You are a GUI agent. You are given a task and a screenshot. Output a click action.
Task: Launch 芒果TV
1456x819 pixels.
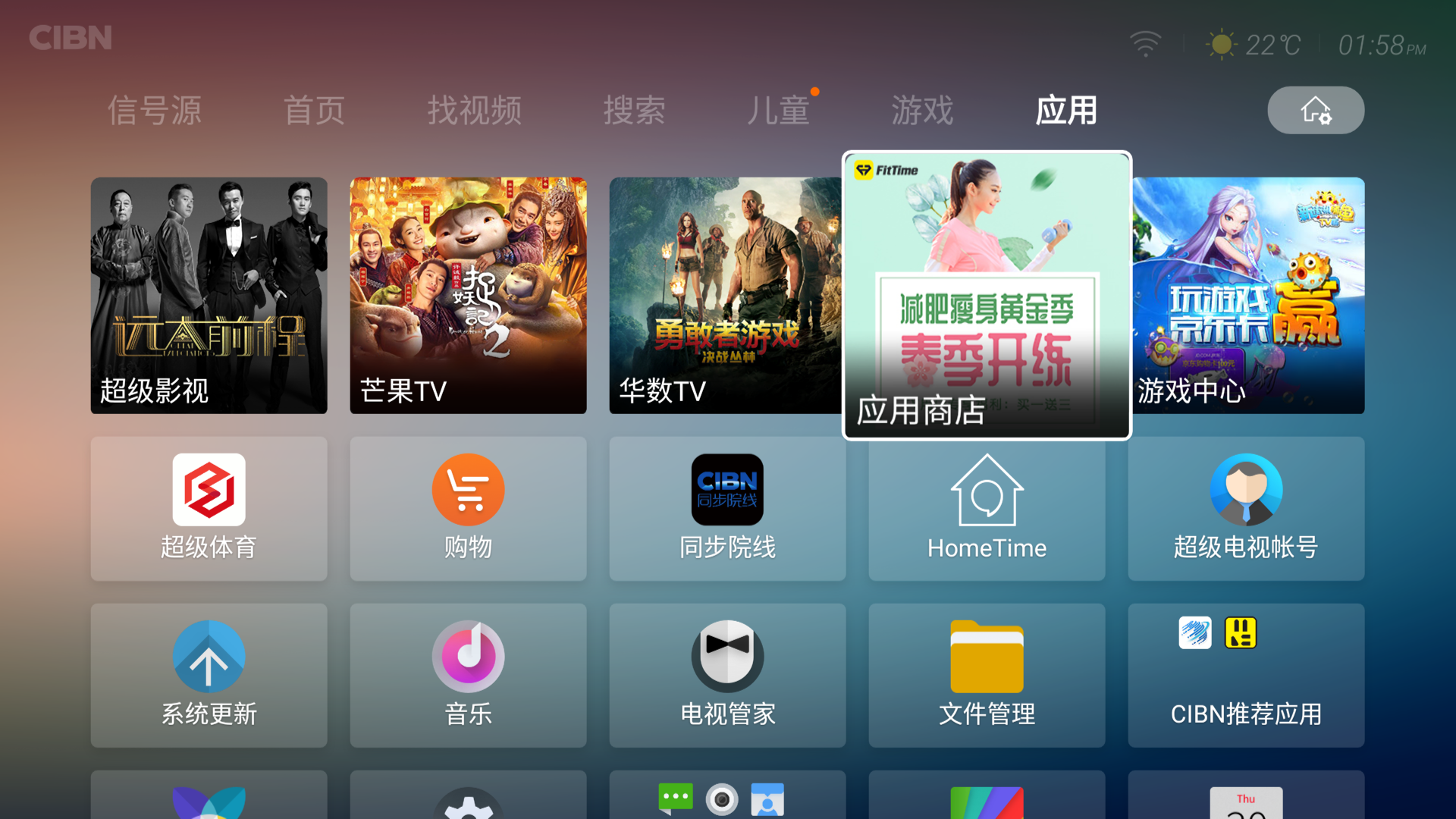click(x=468, y=296)
